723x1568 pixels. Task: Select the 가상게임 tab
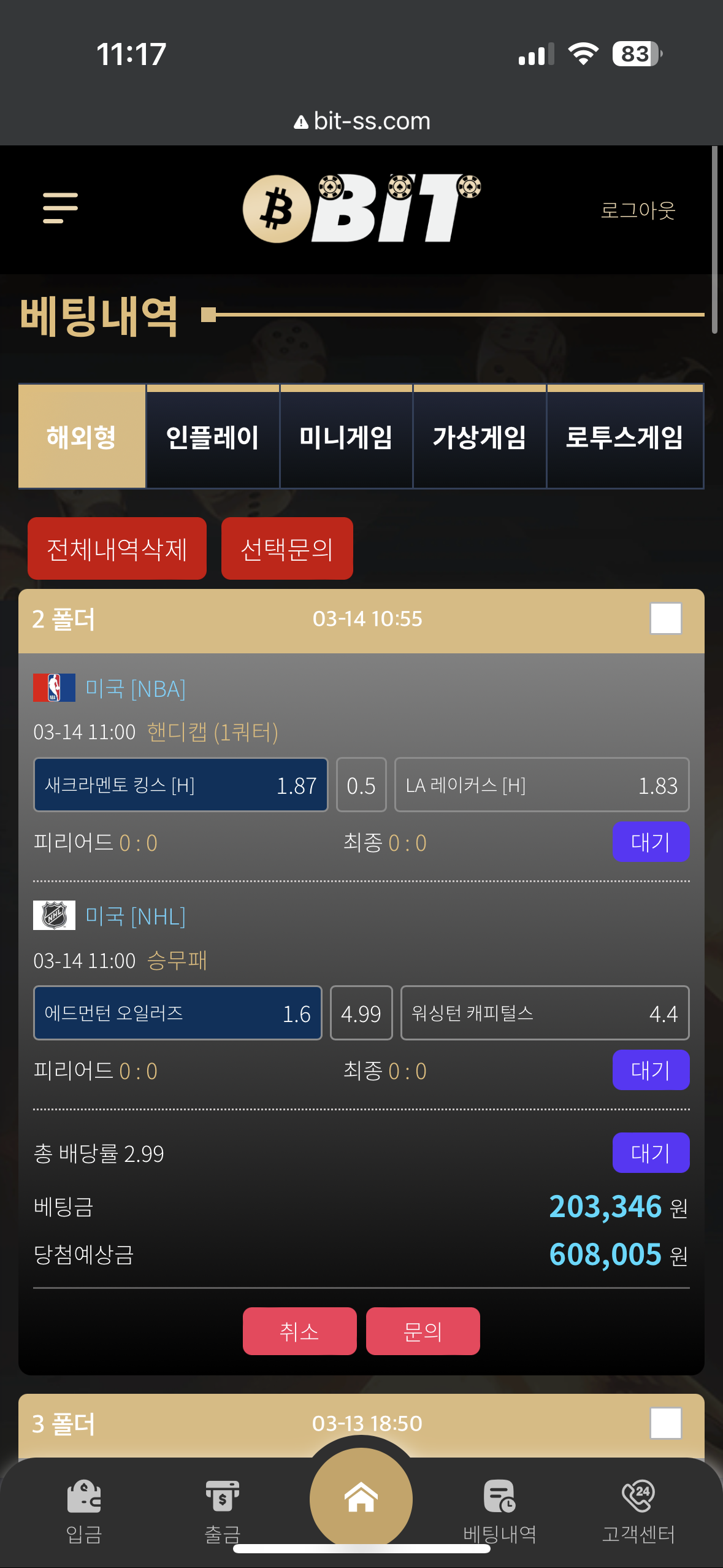coord(480,437)
